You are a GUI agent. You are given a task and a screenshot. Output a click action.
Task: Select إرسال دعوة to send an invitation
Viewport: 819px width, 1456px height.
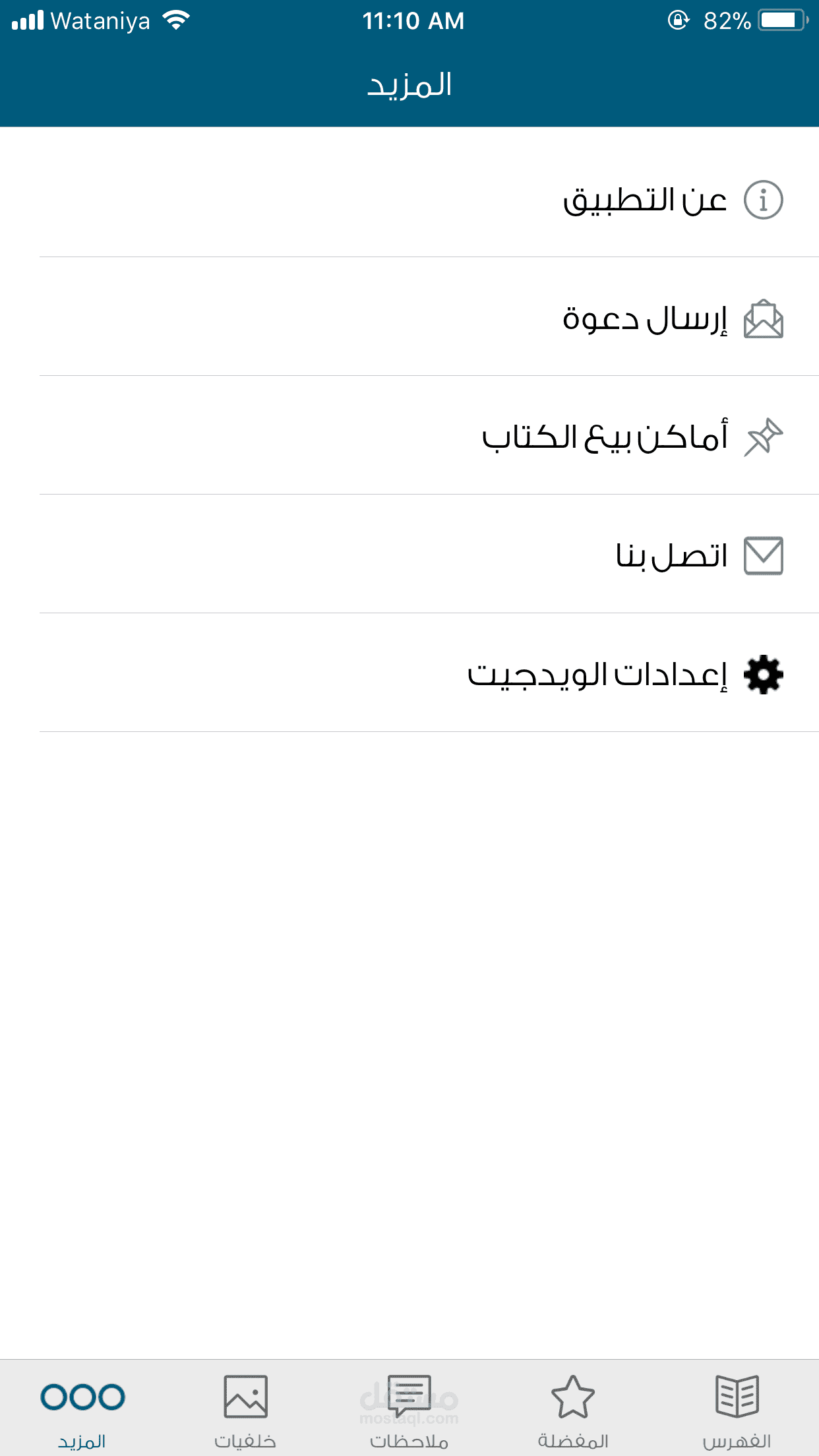(x=644, y=319)
